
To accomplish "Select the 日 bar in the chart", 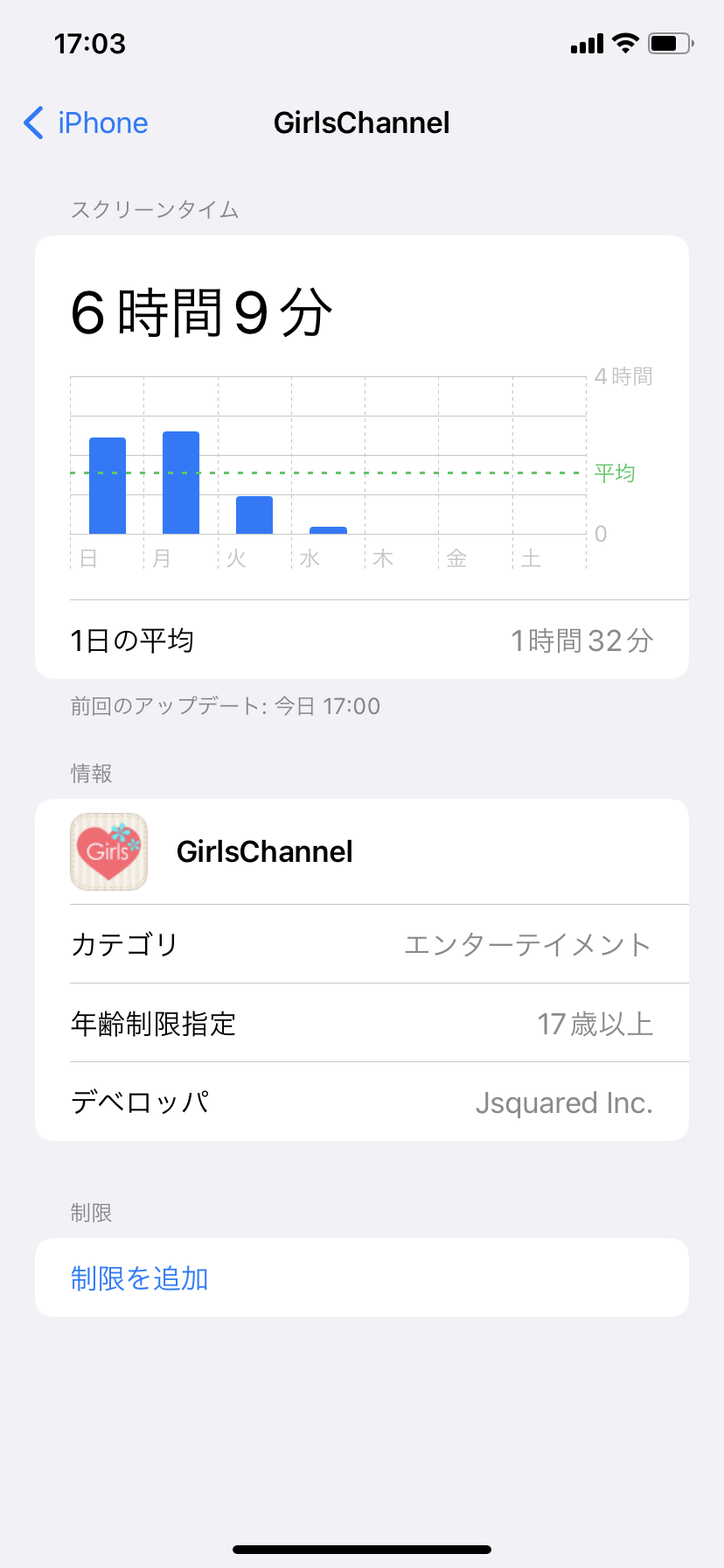I will 108,486.
